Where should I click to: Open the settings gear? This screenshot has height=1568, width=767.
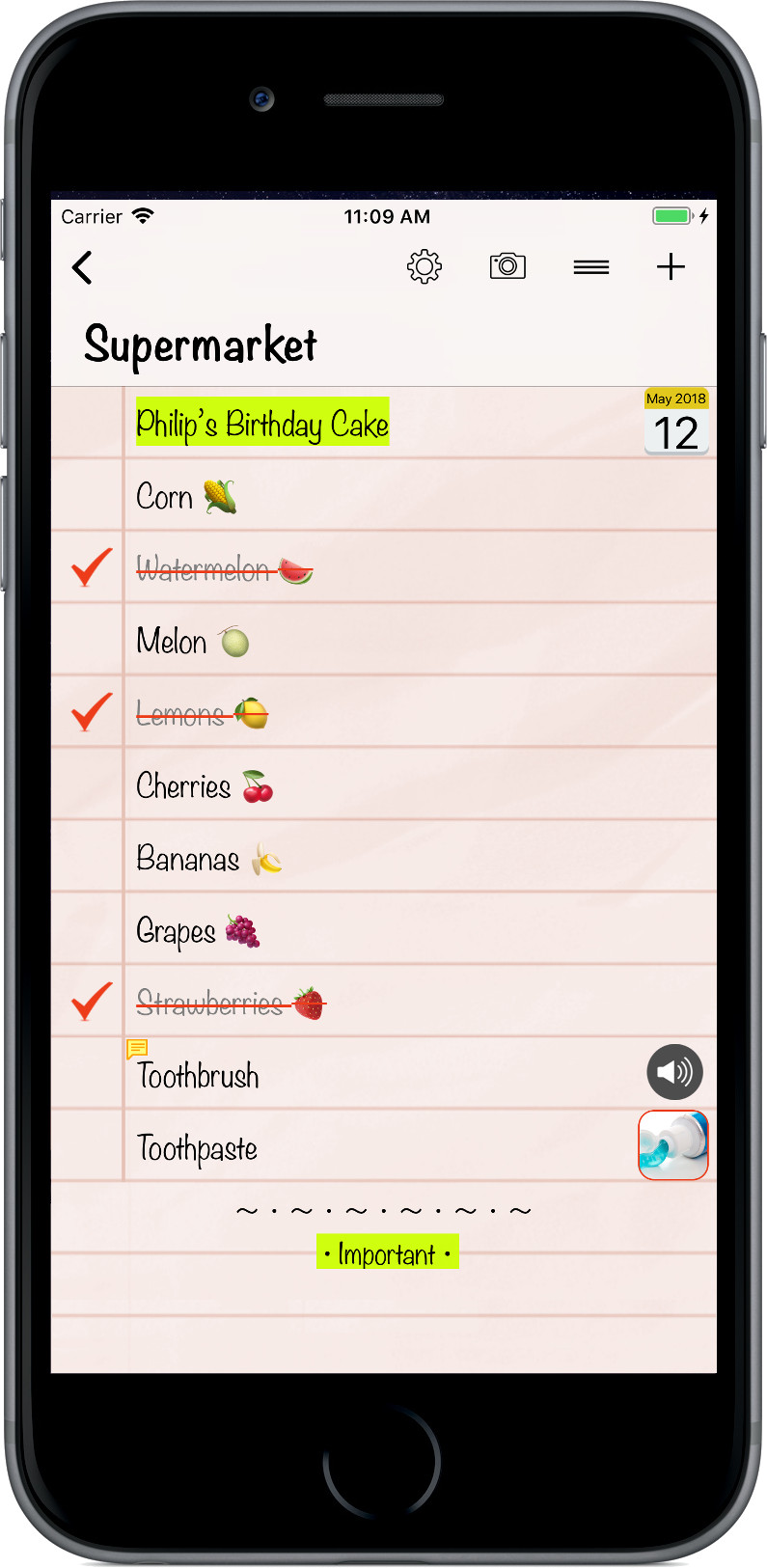(424, 267)
